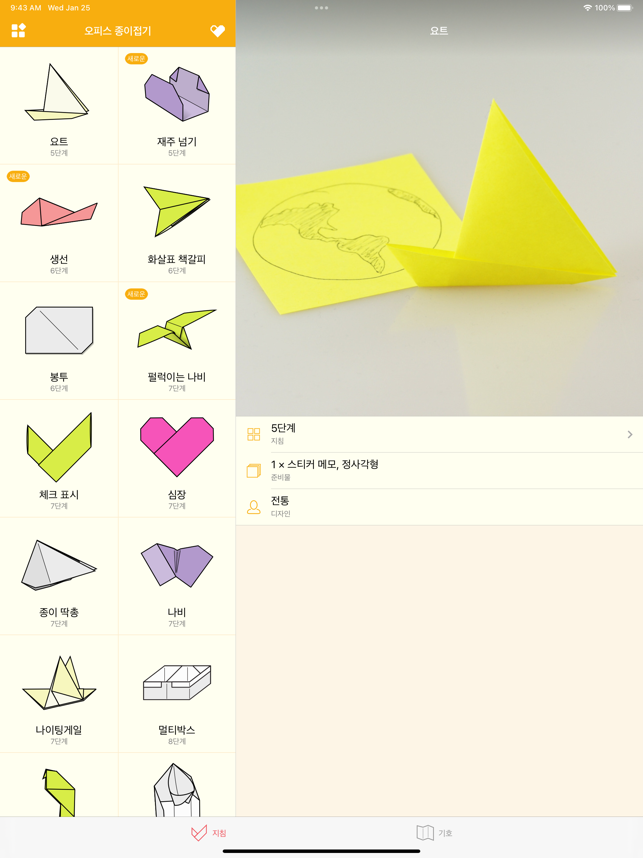Viewport: 643px width, 858px height.
Task: Select the 화살표 책갈피 model
Action: pyautogui.click(x=177, y=223)
